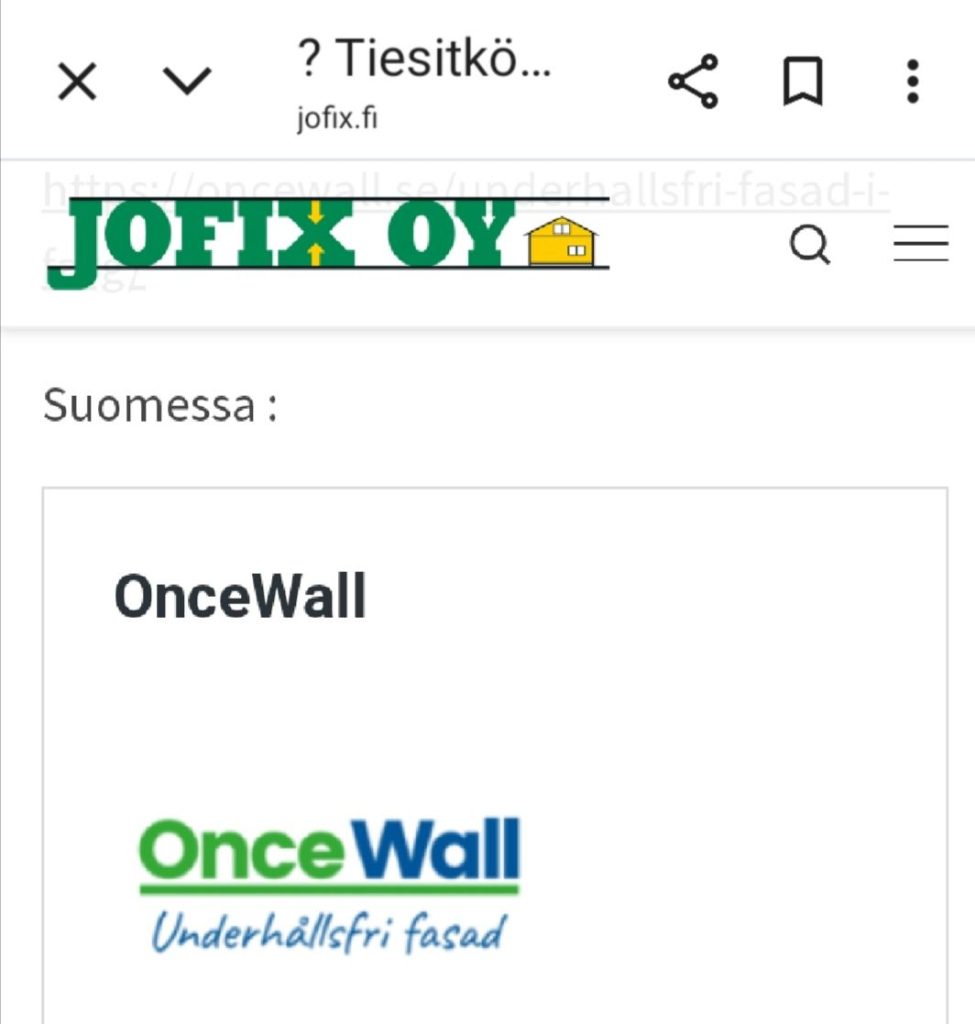This screenshot has width=975, height=1024.
Task: Open the browser overflow menu
Action: click(912, 82)
